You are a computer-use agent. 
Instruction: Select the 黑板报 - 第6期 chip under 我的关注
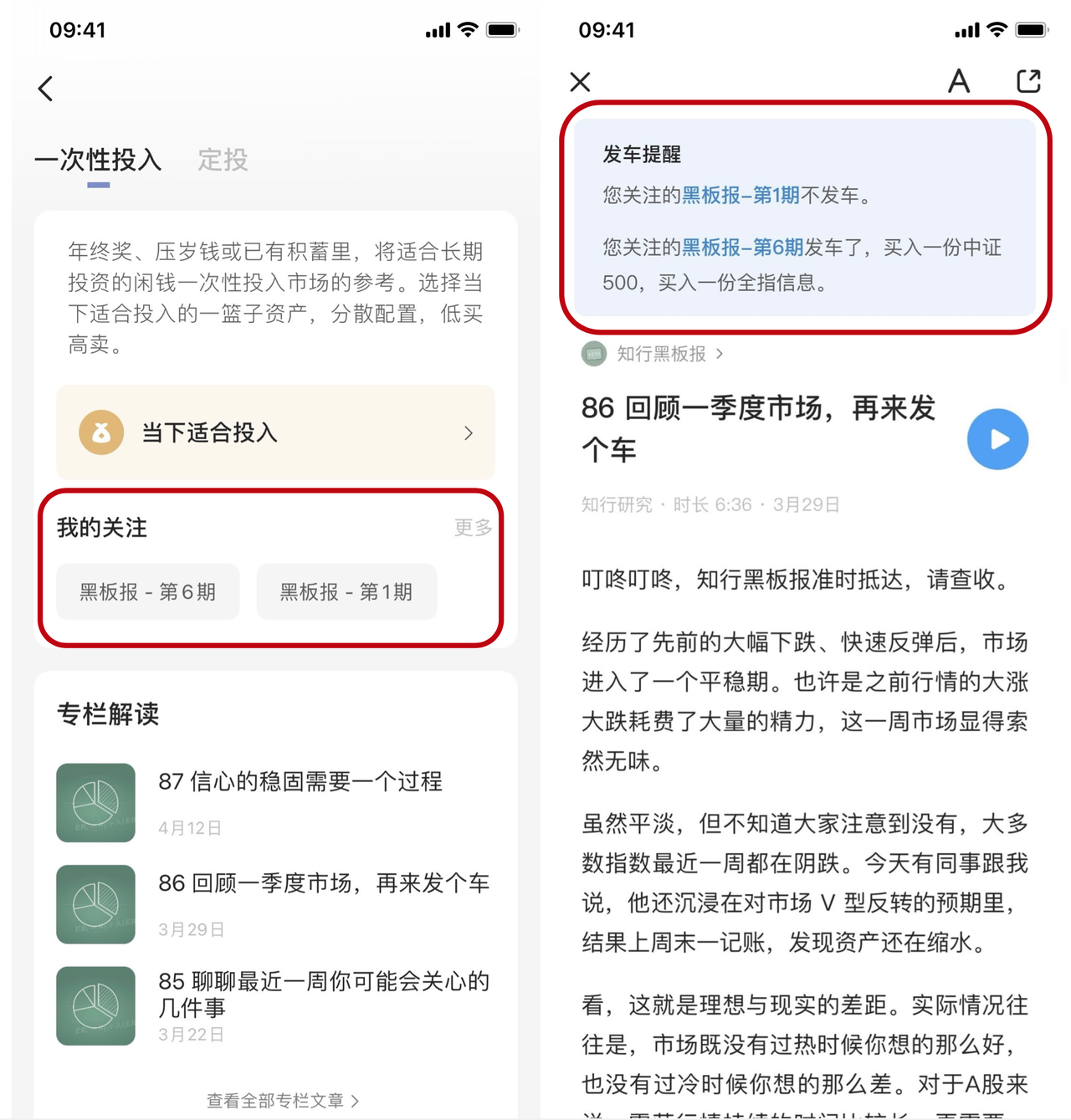[148, 592]
